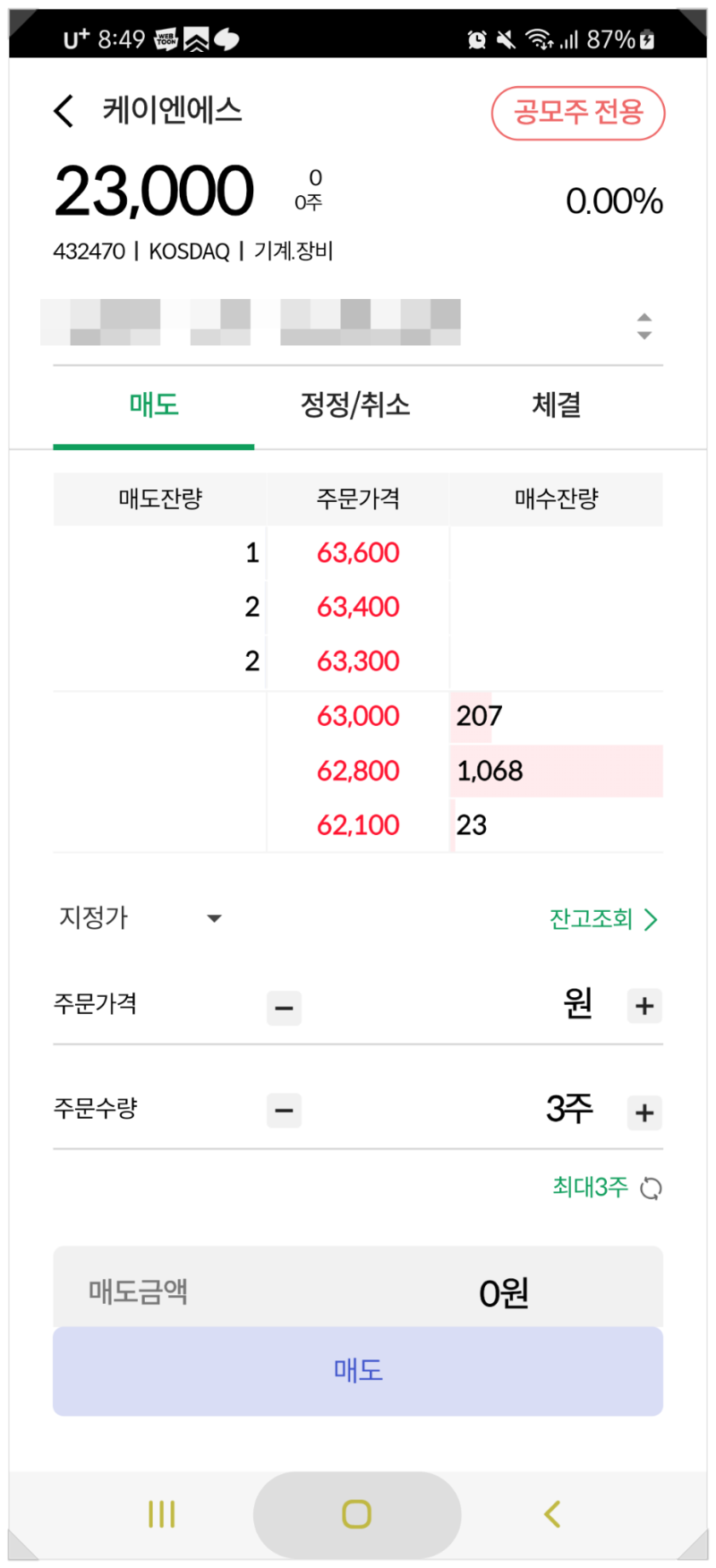Screen dimensions: 716x1568
Task: Select the 62,800 order price row
Action: click(358, 771)
